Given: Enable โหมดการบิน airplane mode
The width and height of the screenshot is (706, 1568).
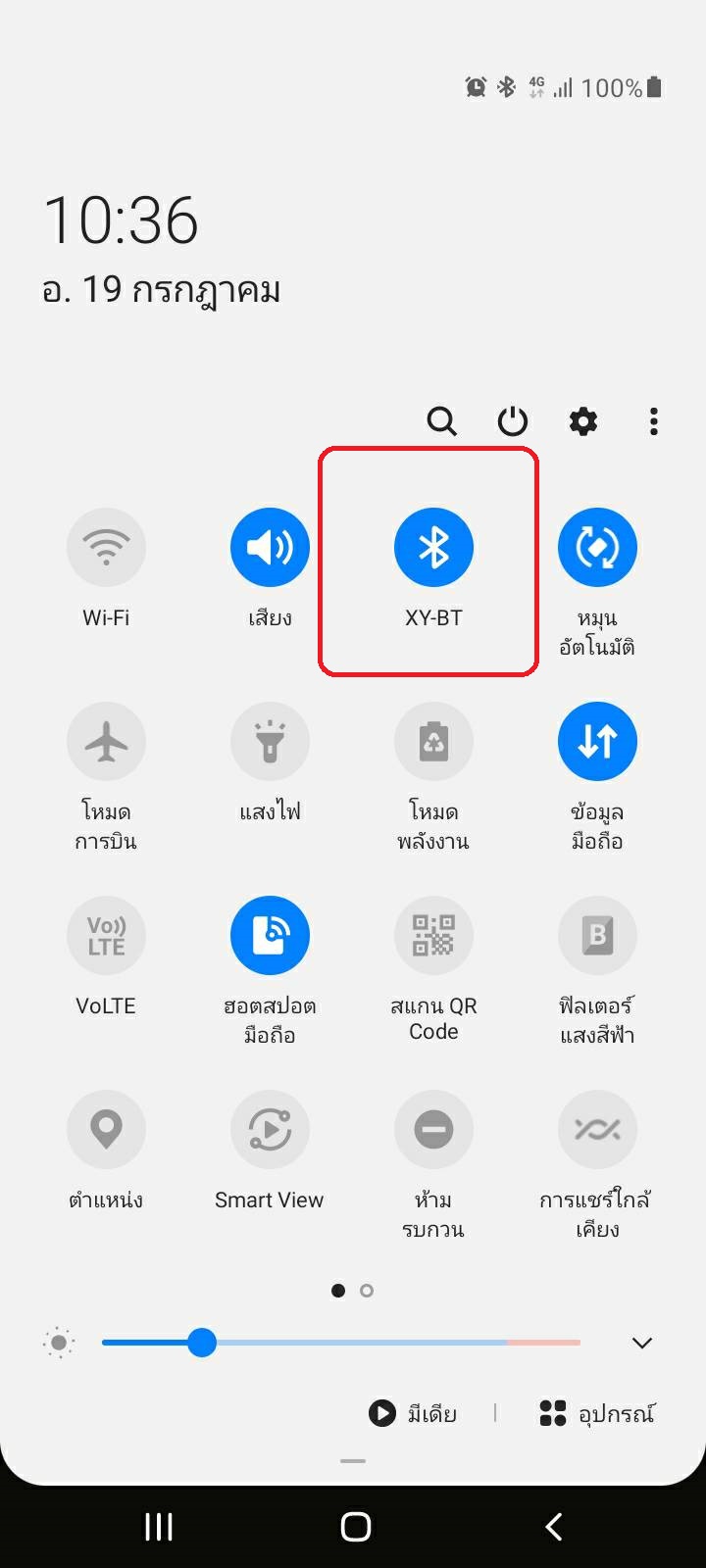Looking at the screenshot, I should pyautogui.click(x=106, y=742).
